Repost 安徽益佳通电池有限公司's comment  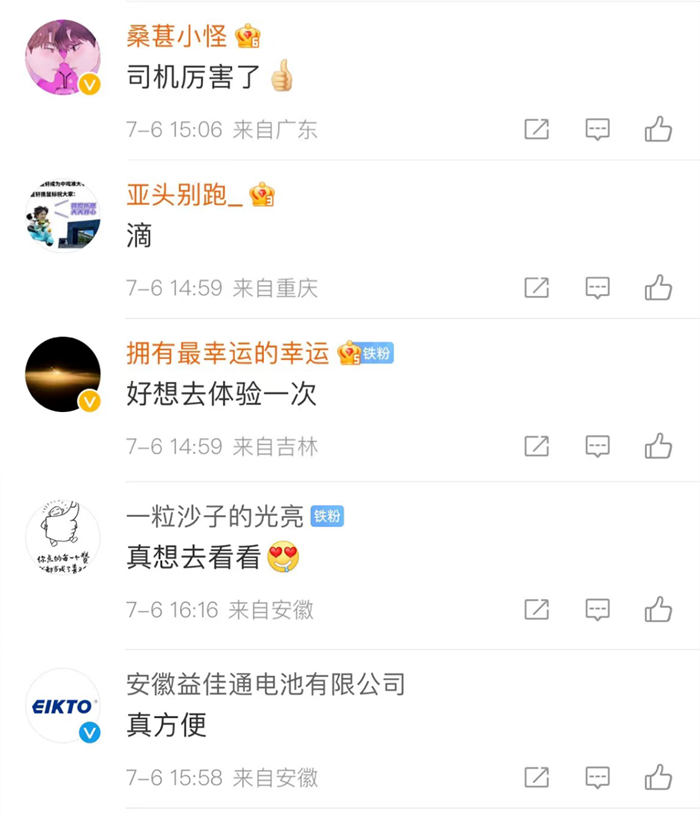click(537, 777)
